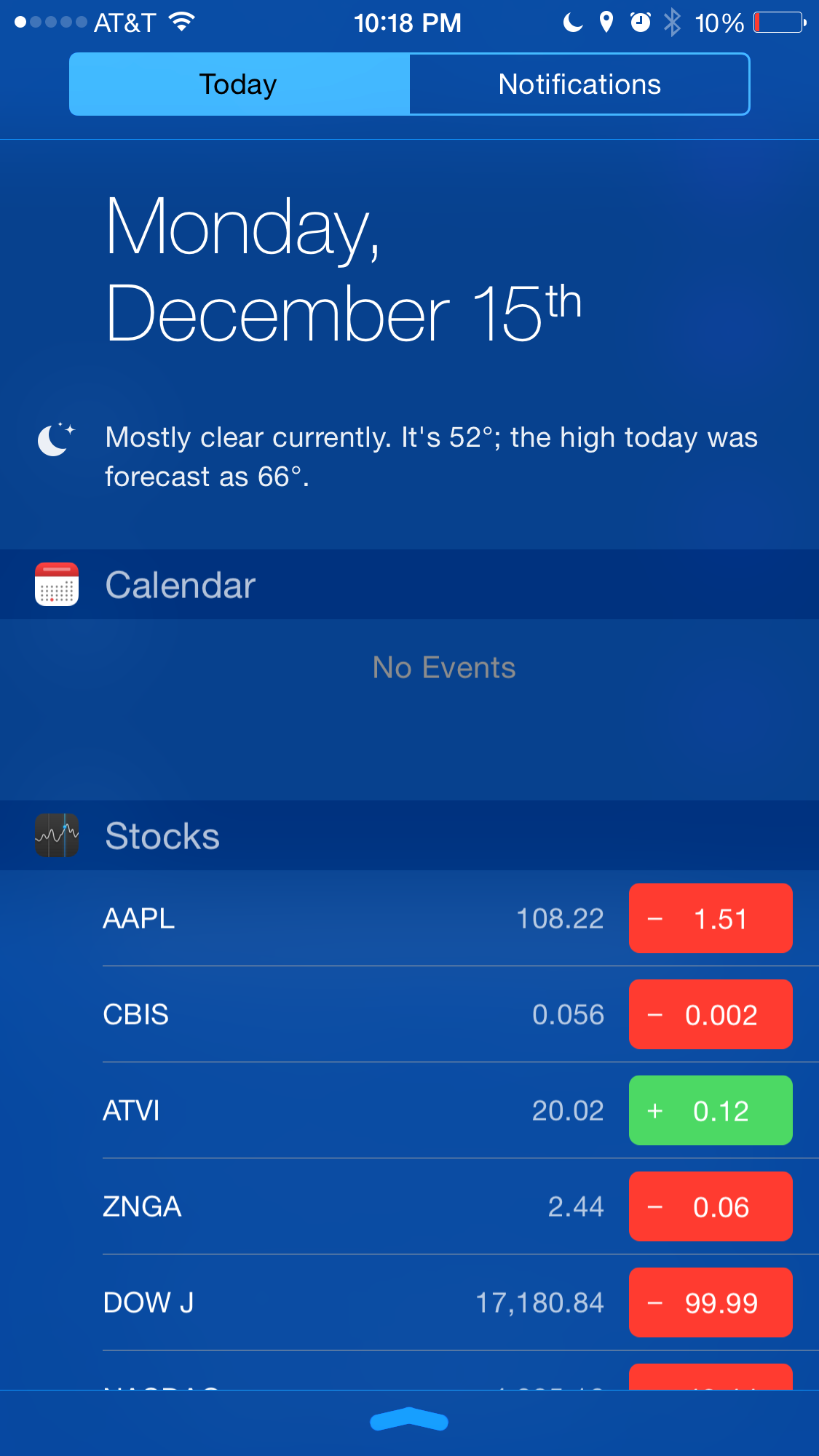Open the DOW J index row
Screen dimensions: 819x1456
coord(349,1302)
